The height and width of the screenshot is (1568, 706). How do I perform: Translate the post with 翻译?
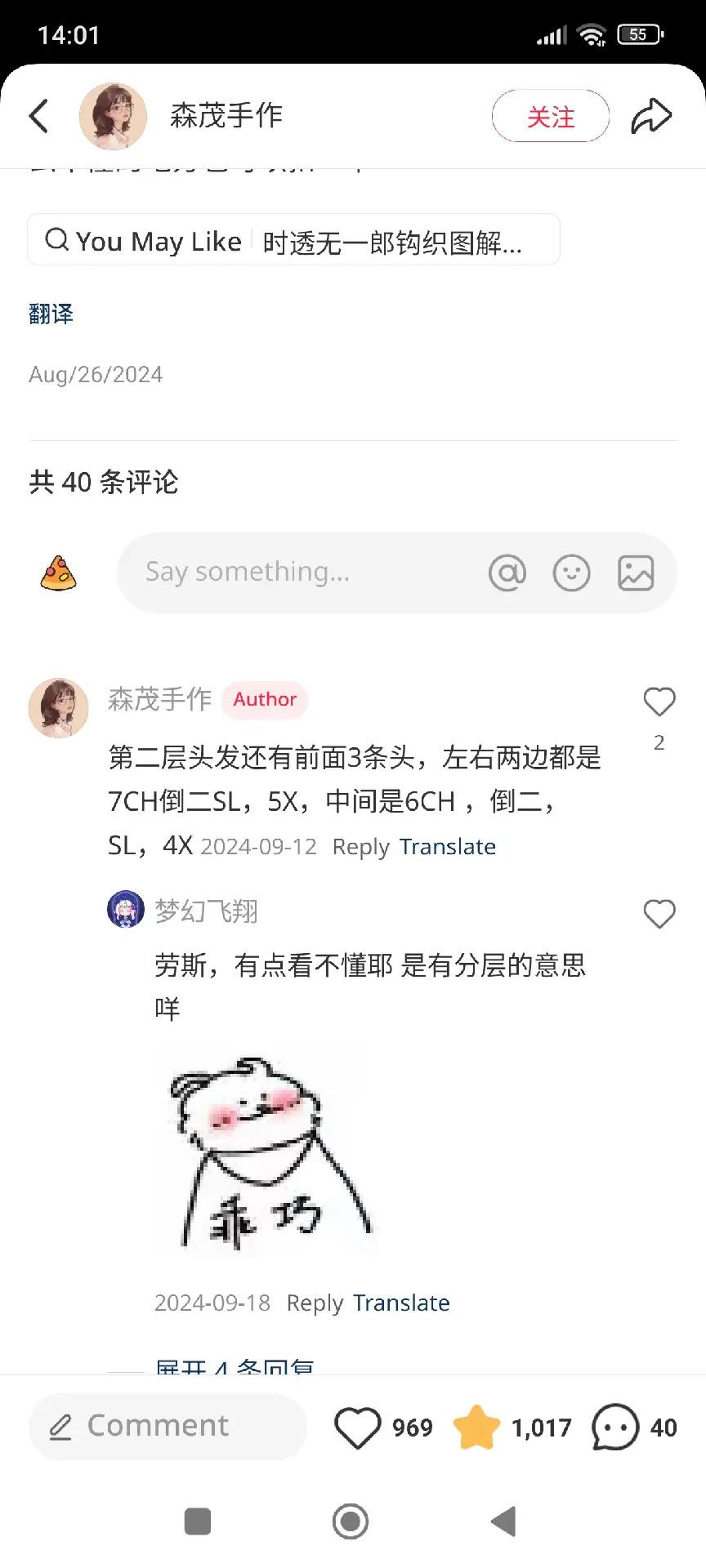click(51, 314)
